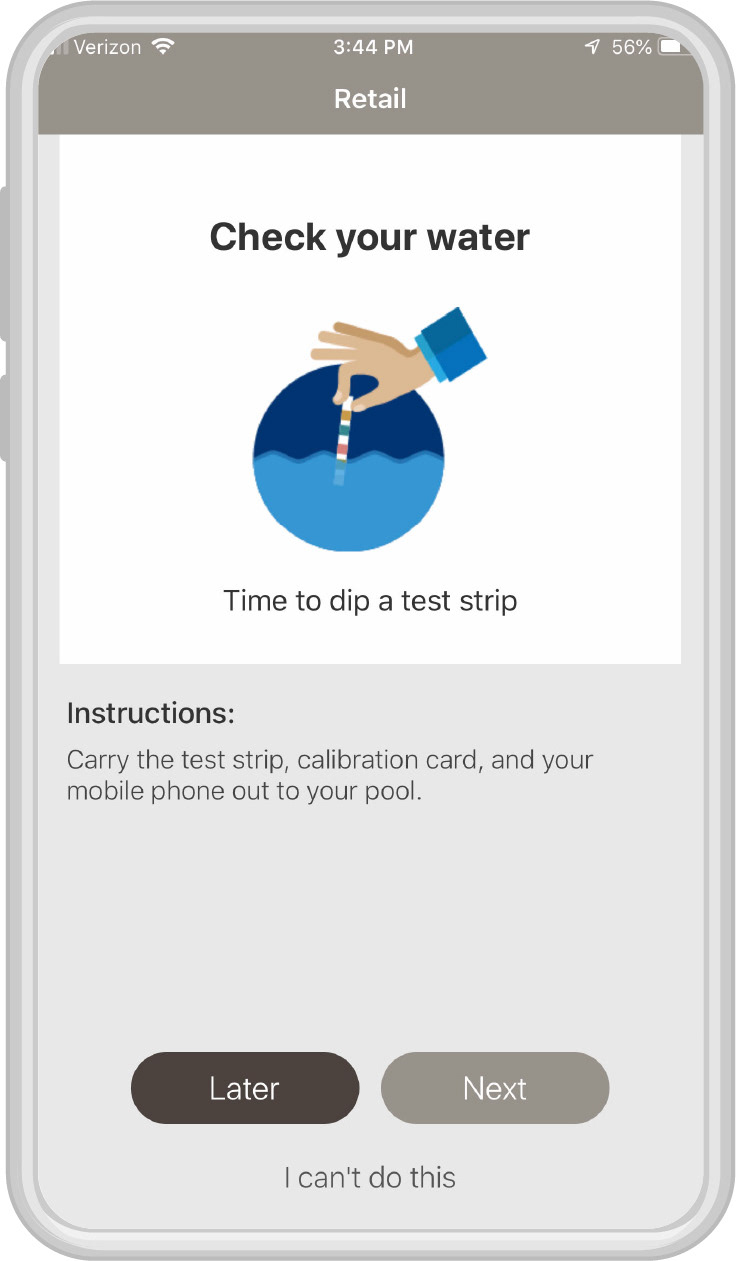The width and height of the screenshot is (736, 1261).
Task: Continue with the Next button
Action: point(495,1088)
